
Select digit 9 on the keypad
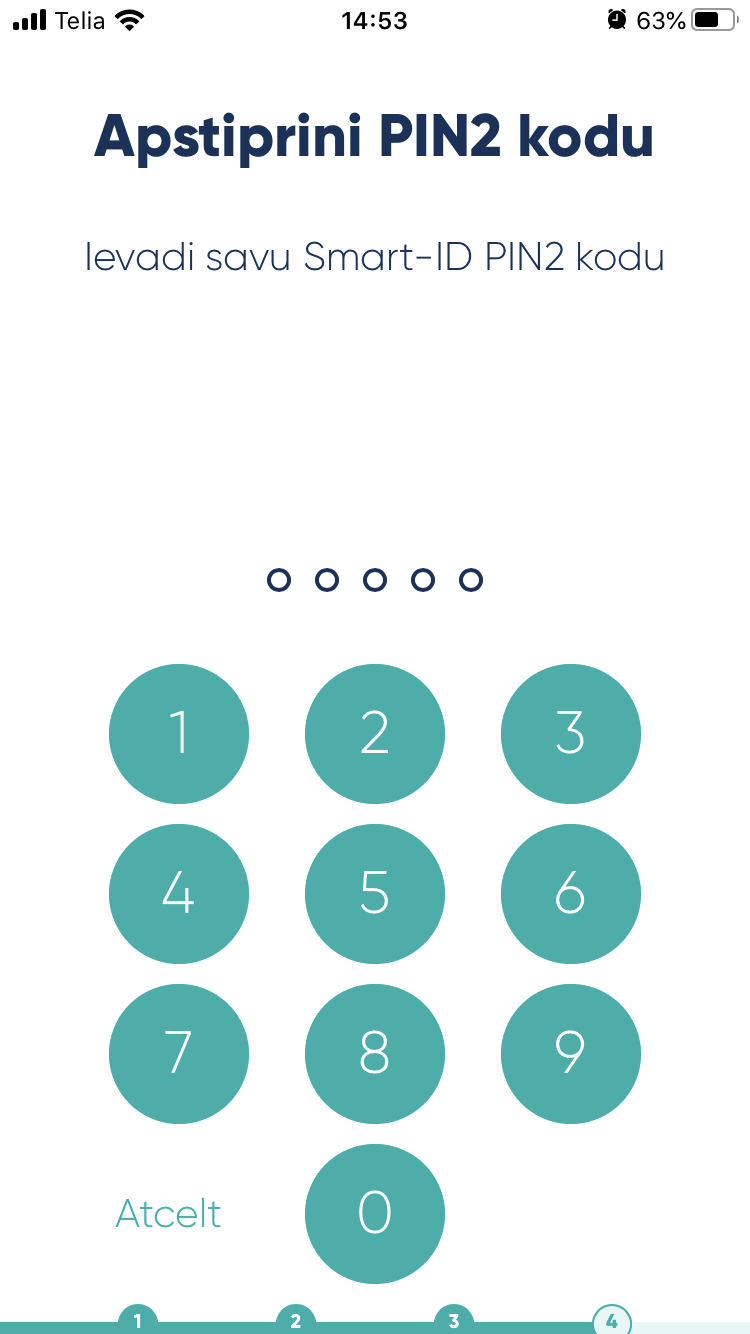tap(571, 1054)
